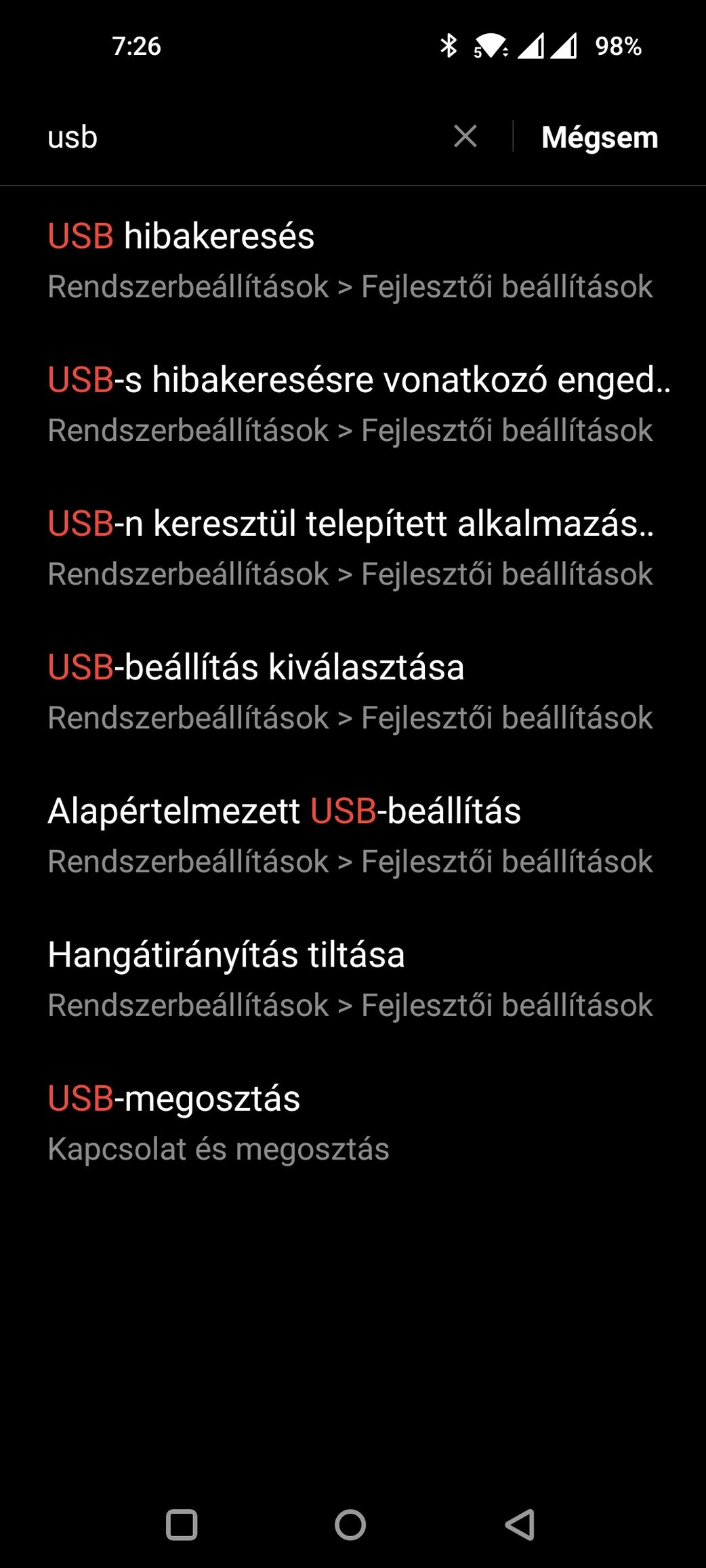Tap Mégsem to cancel the search
Screen dimensions: 706x1568
click(x=600, y=137)
